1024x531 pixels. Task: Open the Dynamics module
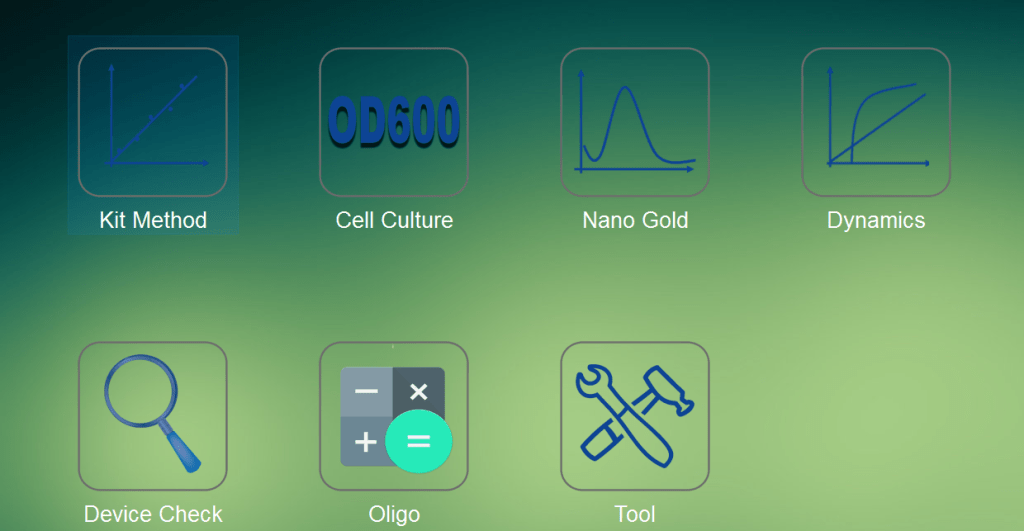(x=876, y=122)
